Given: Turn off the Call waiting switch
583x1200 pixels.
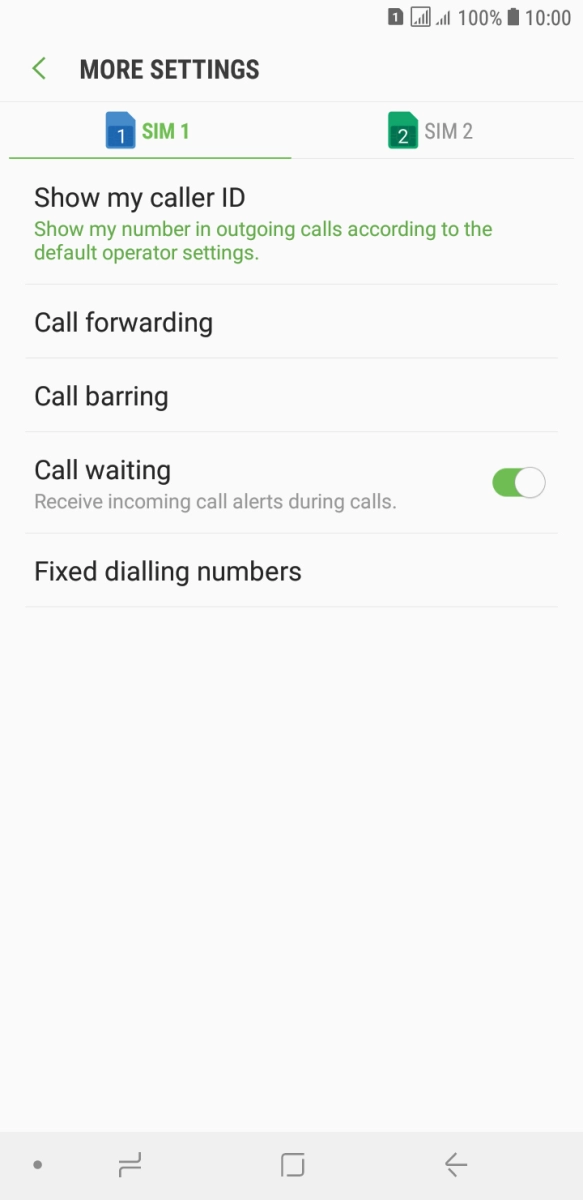Looking at the screenshot, I should point(518,483).
